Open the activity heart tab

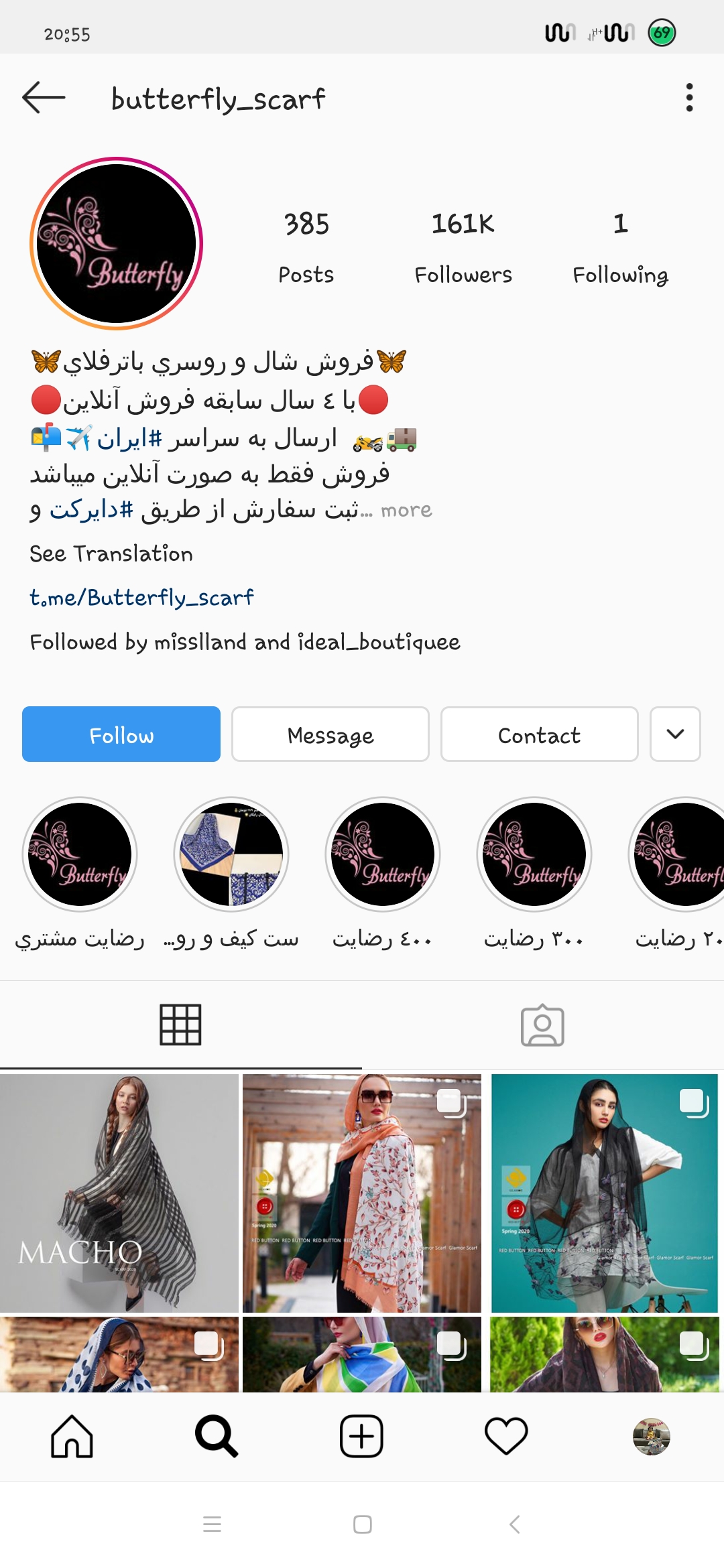(x=506, y=1437)
